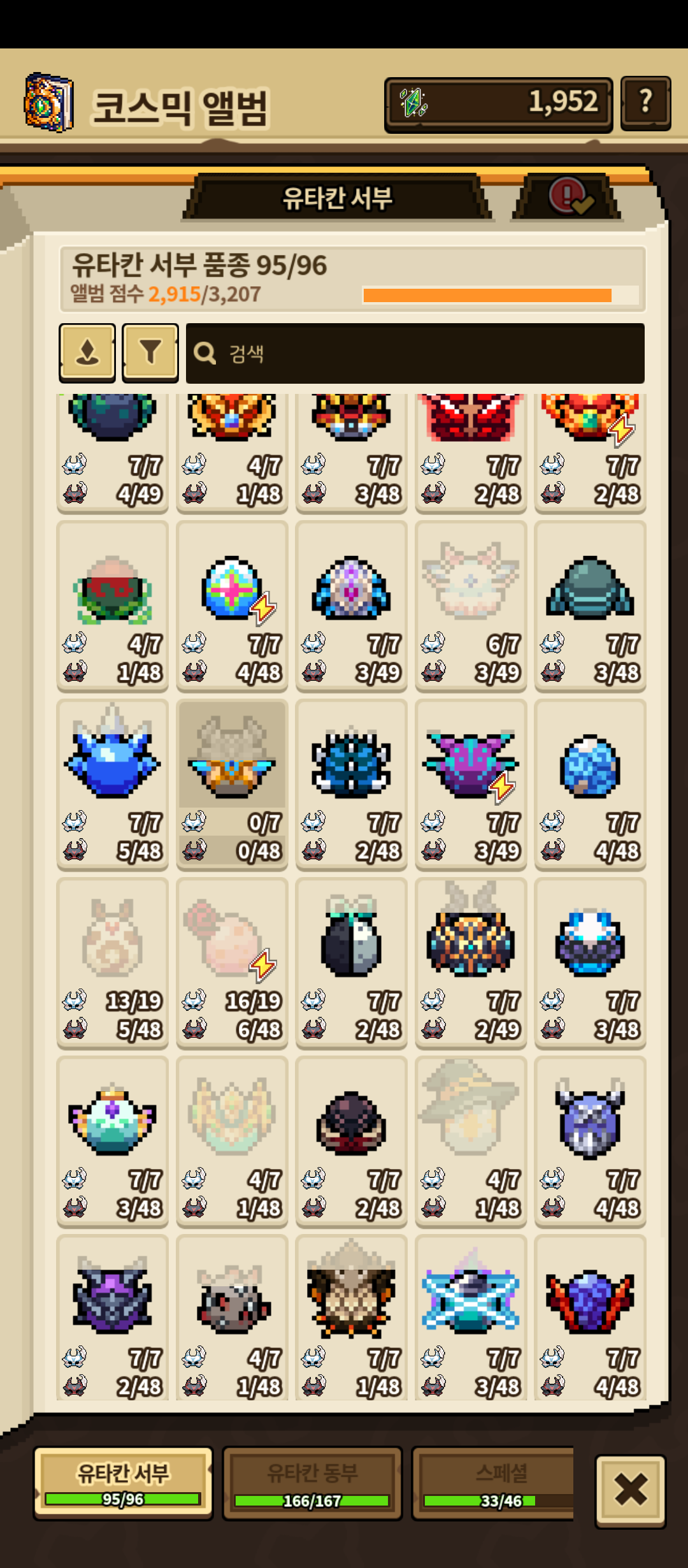Select the 유타칸 서부 header tab

click(337, 198)
